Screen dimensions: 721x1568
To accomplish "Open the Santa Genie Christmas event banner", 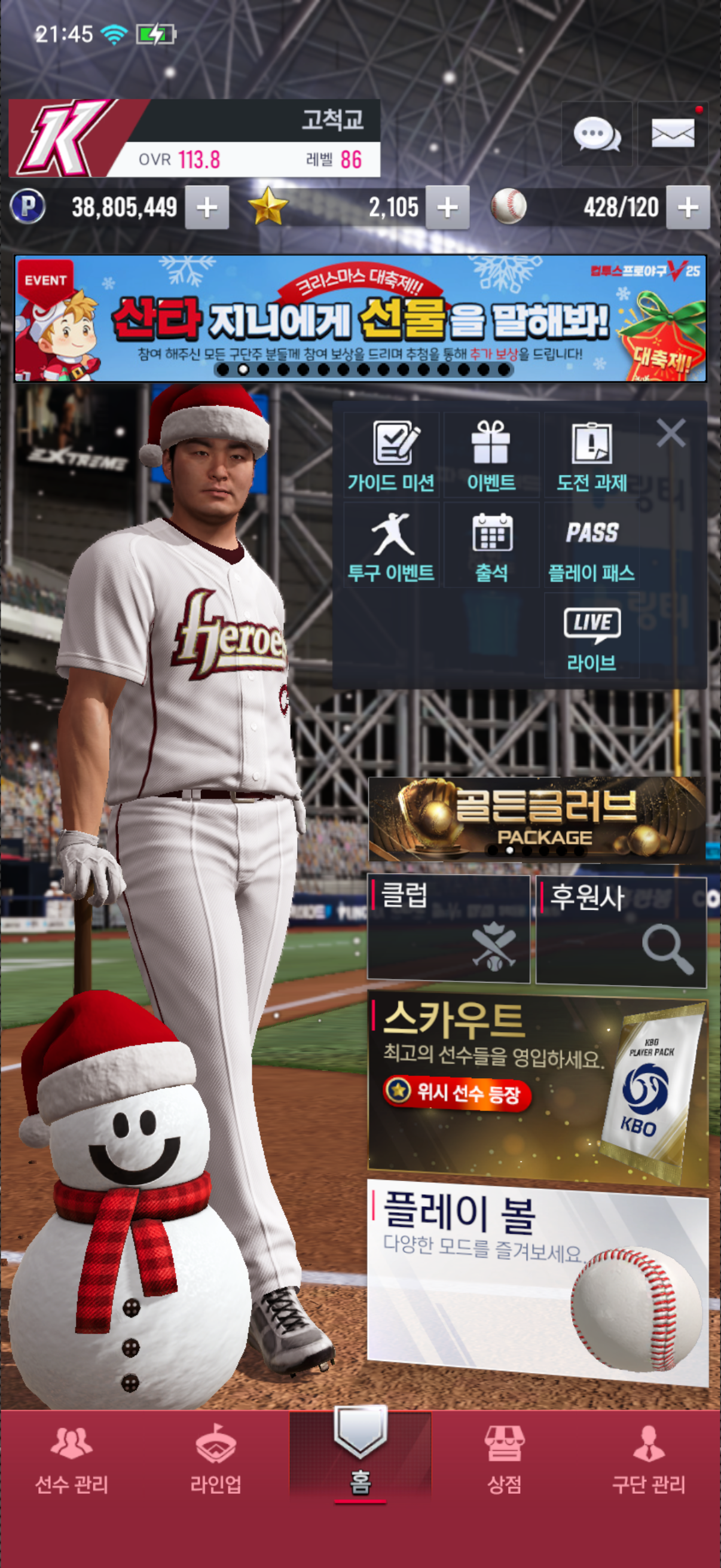I will 360,318.
